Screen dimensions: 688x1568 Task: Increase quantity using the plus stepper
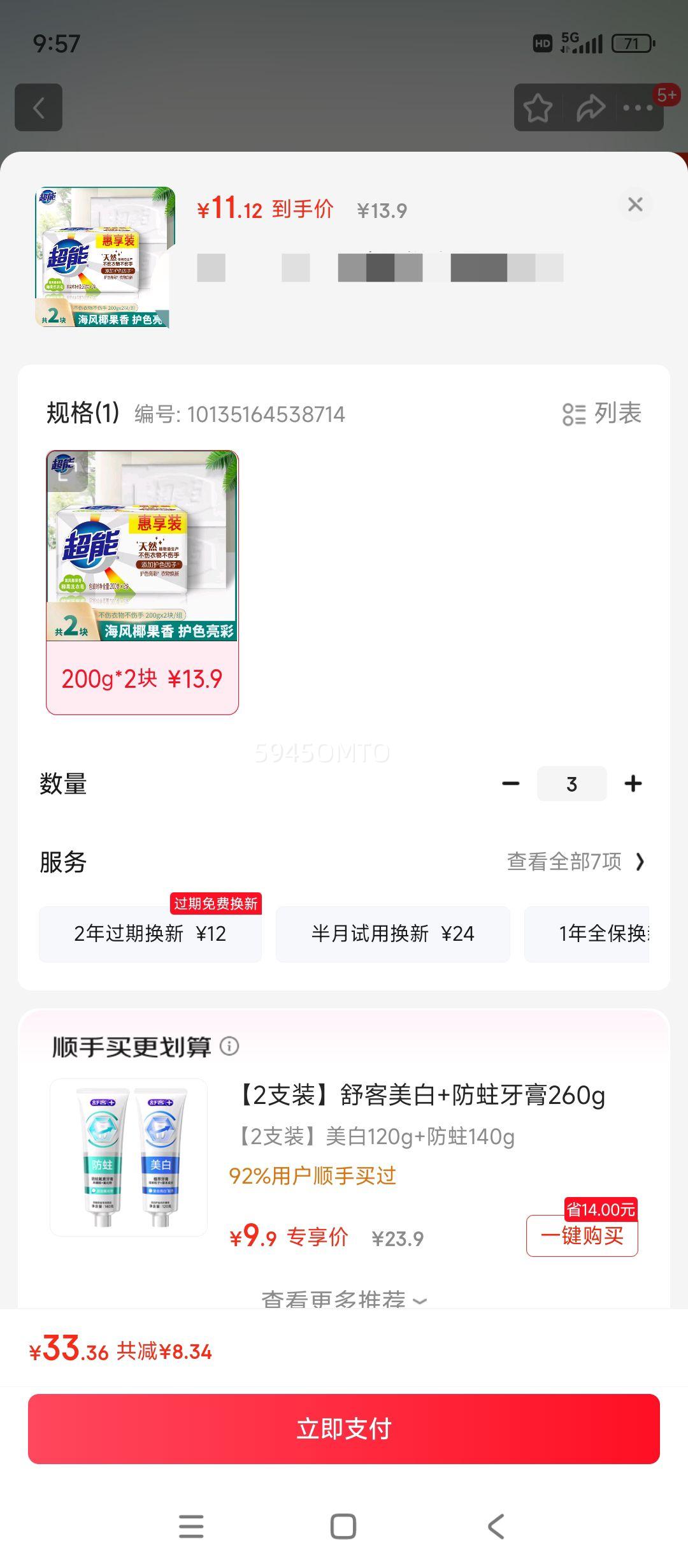(634, 783)
